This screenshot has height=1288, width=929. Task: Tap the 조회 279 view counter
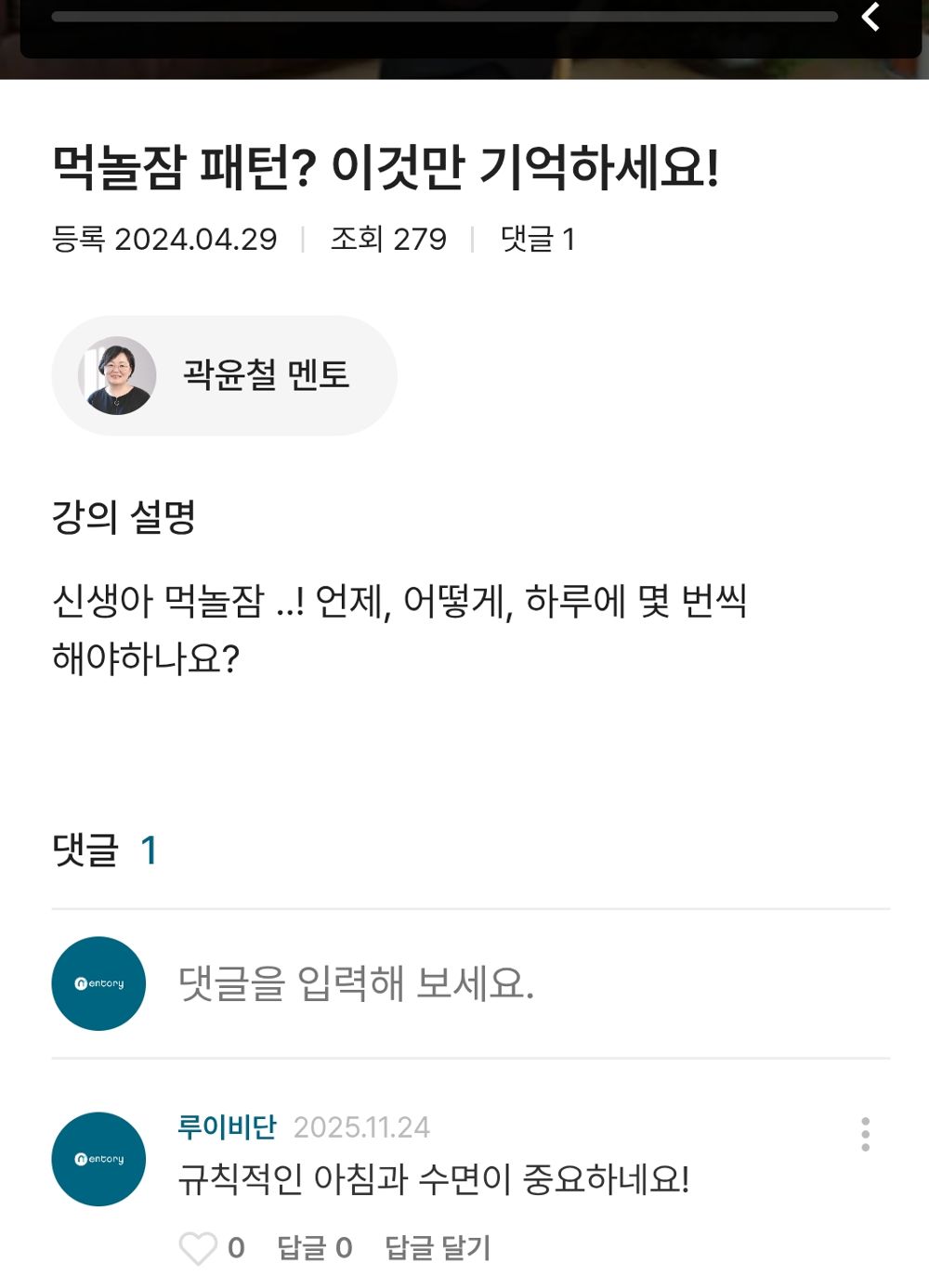tap(388, 239)
